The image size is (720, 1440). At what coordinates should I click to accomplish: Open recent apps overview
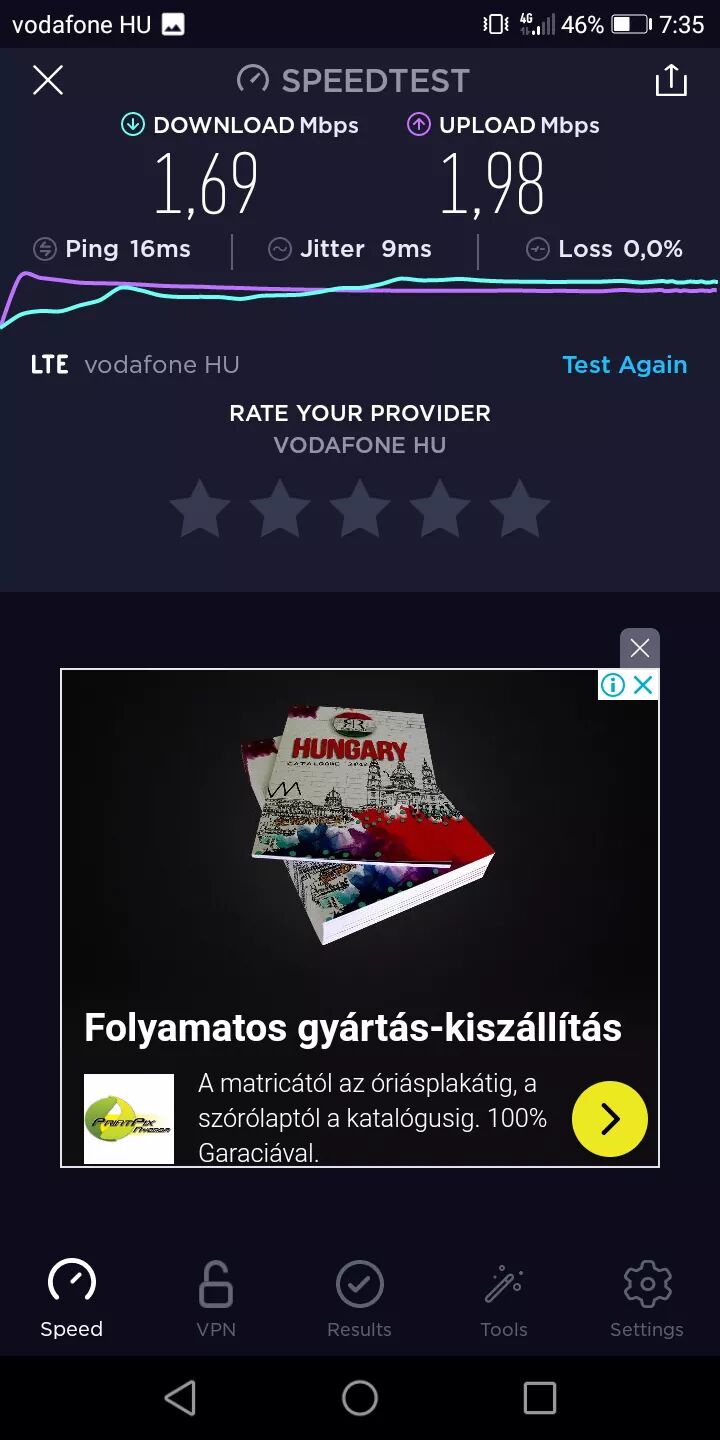click(x=540, y=1398)
